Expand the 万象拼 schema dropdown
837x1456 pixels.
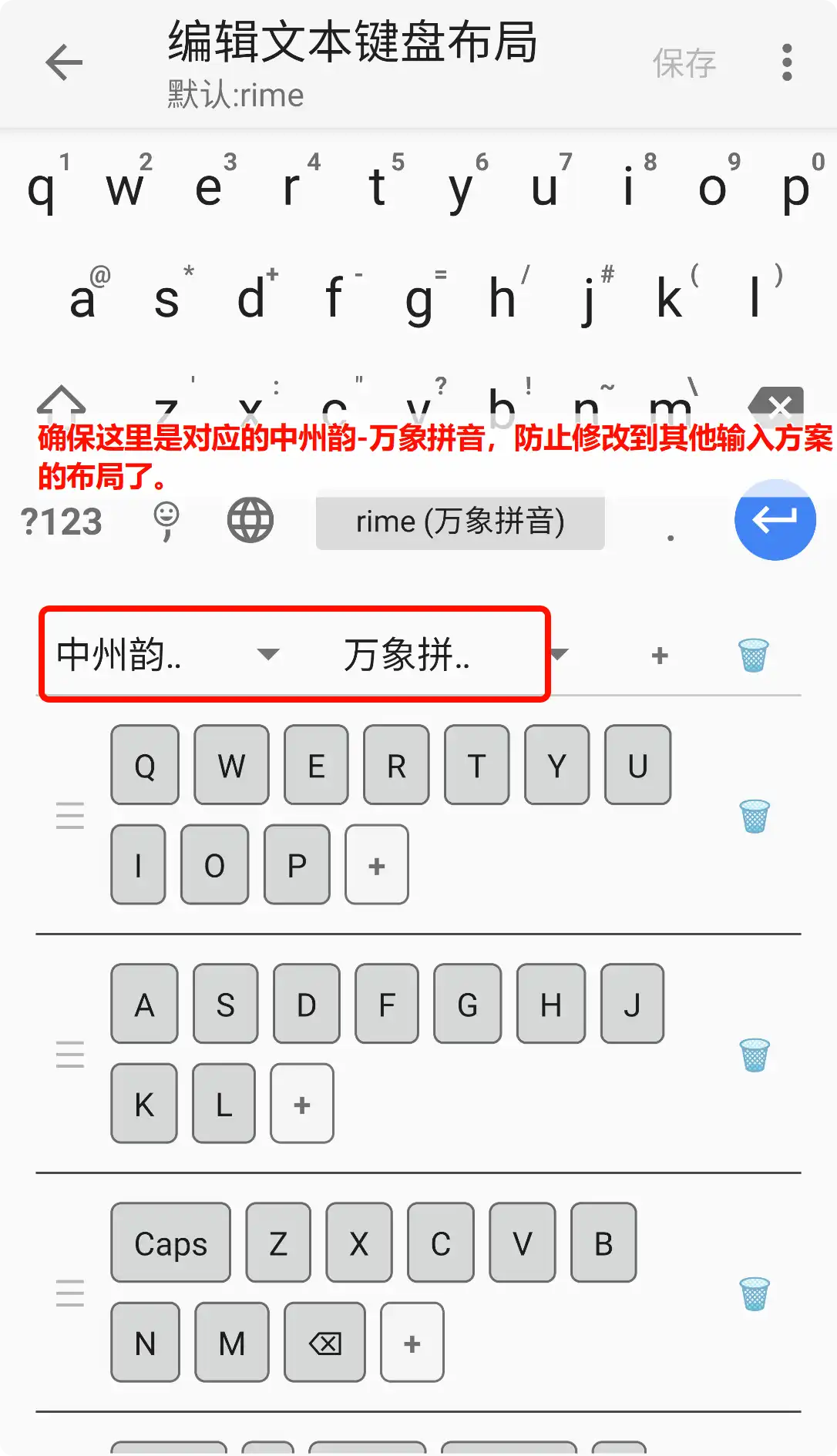point(560,655)
